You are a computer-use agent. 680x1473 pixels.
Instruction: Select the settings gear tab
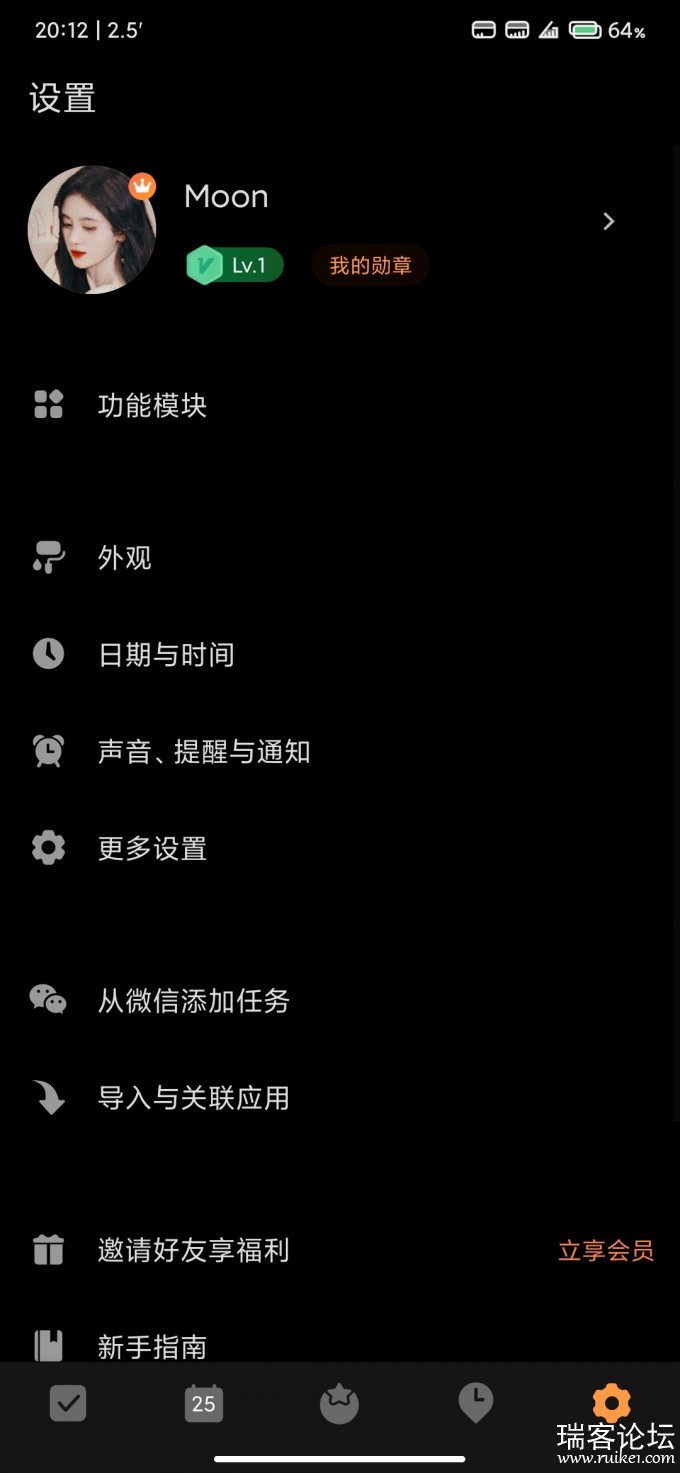(x=611, y=1403)
